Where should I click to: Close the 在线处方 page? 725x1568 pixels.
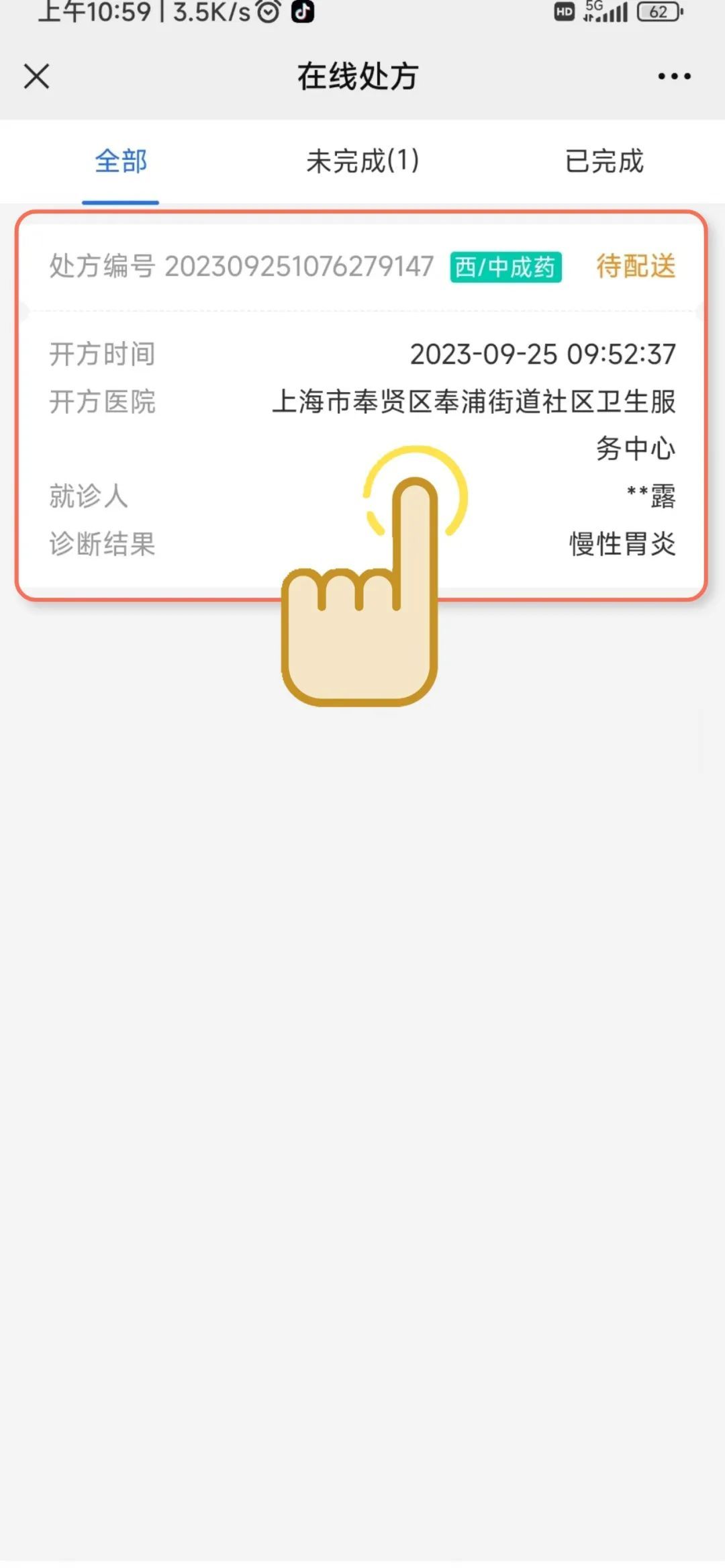point(37,76)
